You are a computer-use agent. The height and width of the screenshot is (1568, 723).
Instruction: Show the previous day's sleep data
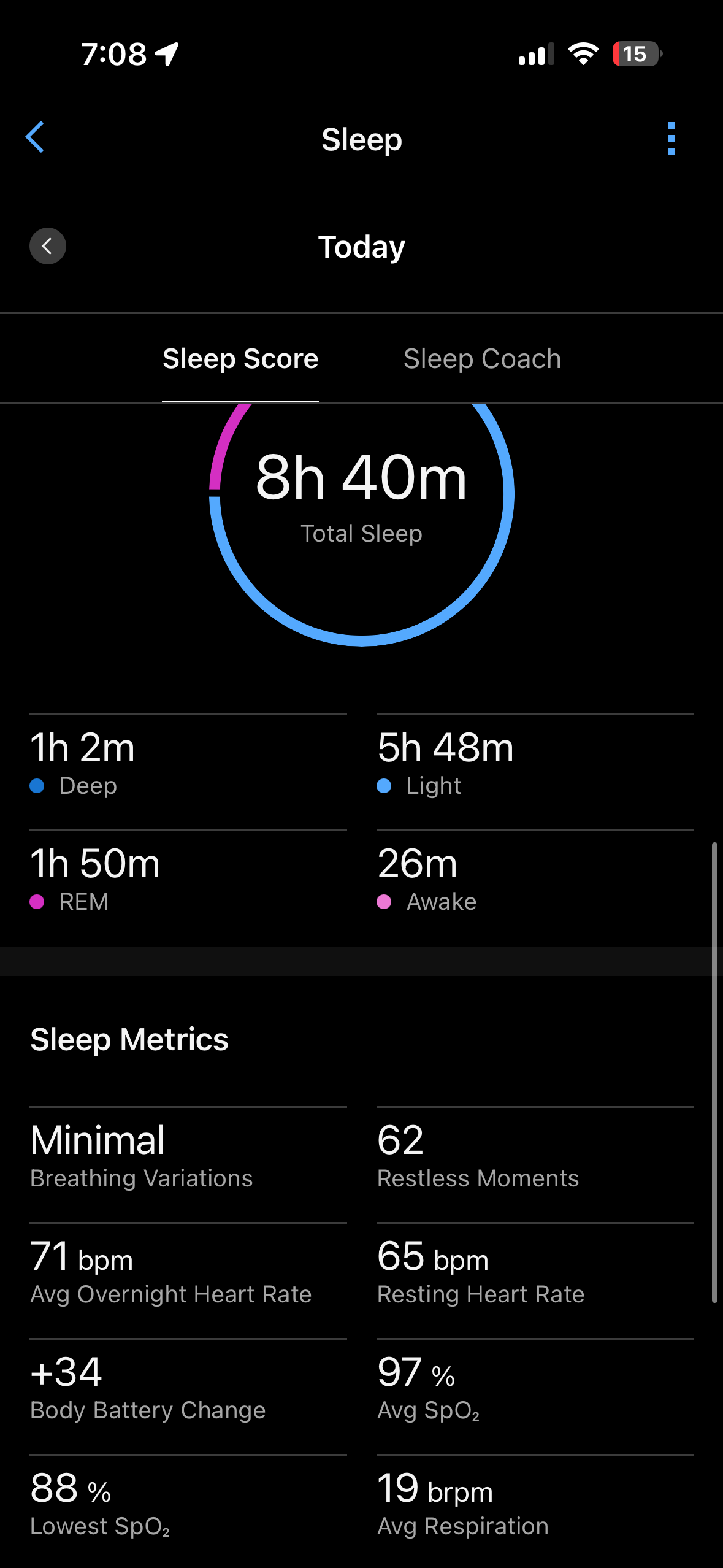[x=48, y=246]
